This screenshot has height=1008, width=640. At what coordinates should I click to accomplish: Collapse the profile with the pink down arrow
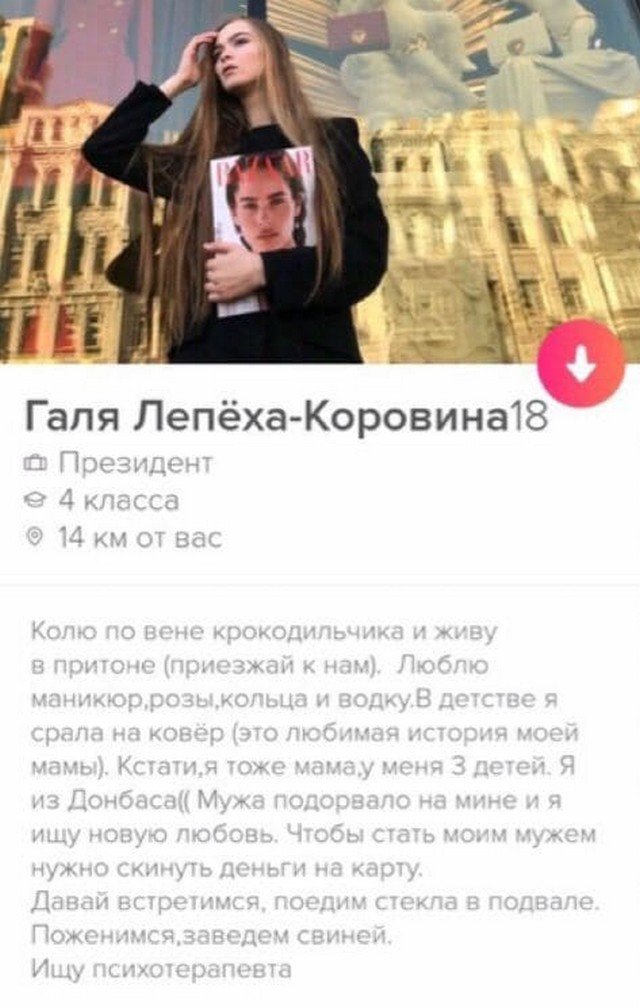(x=581, y=367)
